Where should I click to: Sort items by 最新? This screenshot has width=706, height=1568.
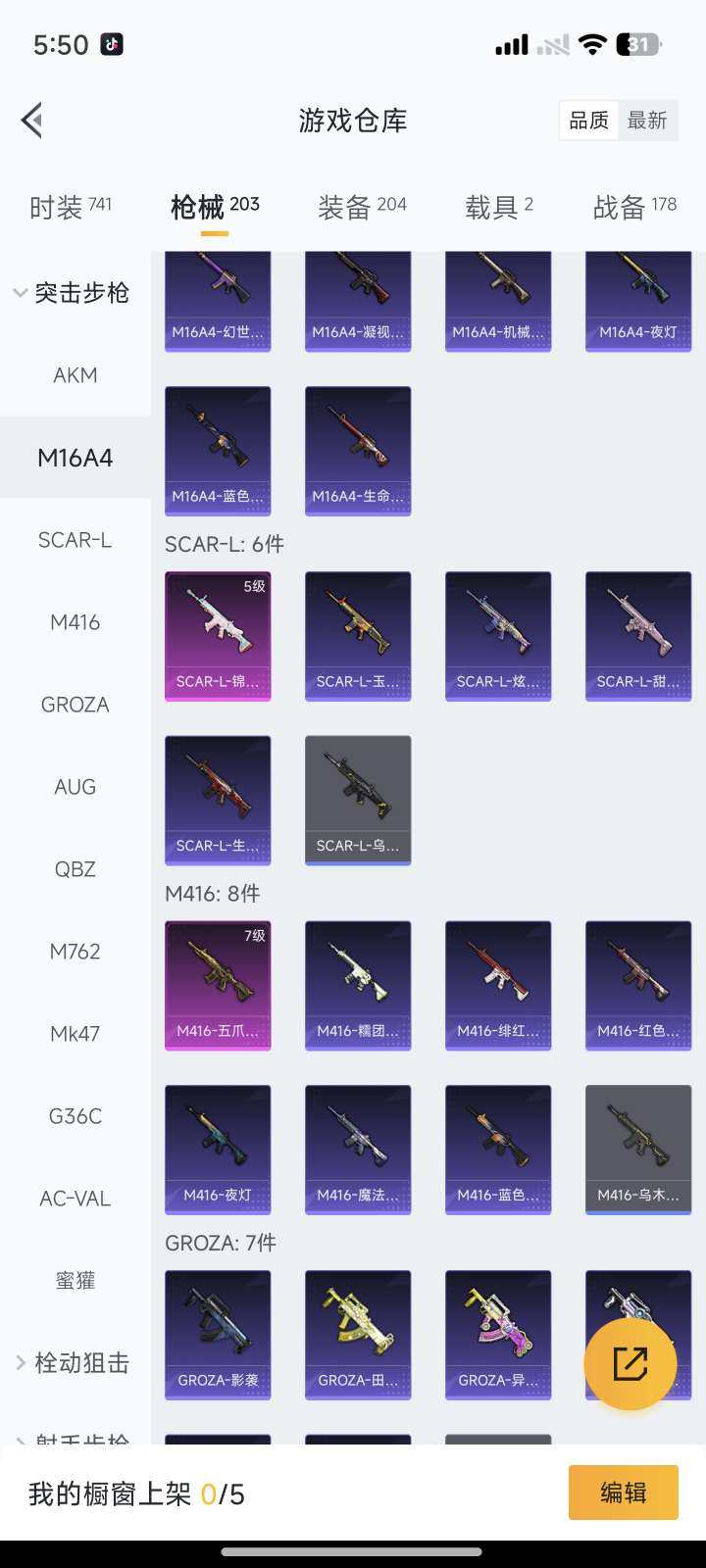pos(647,121)
